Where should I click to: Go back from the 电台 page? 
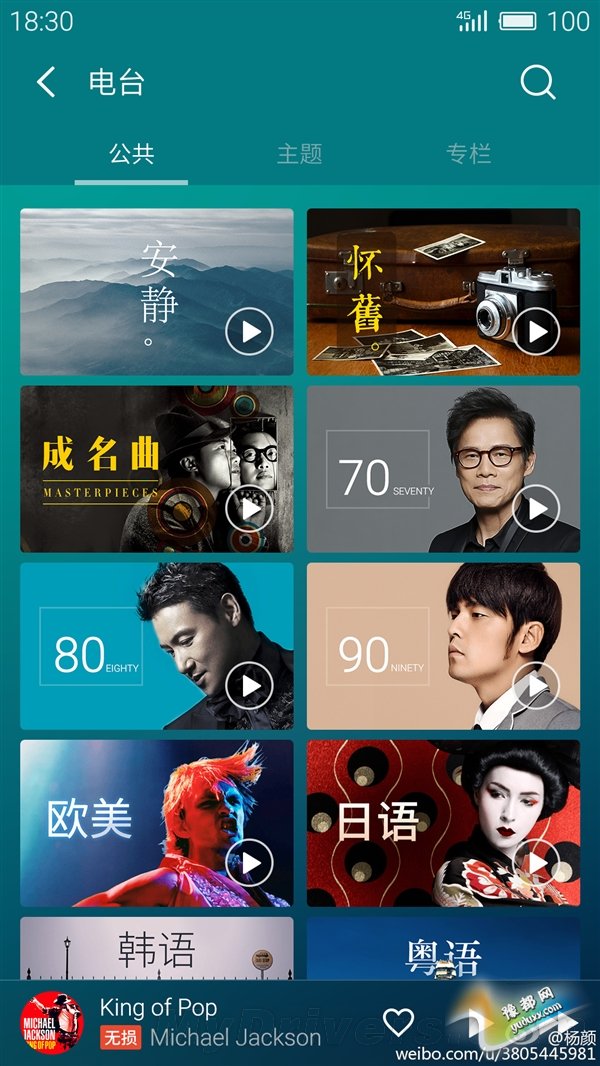46,82
